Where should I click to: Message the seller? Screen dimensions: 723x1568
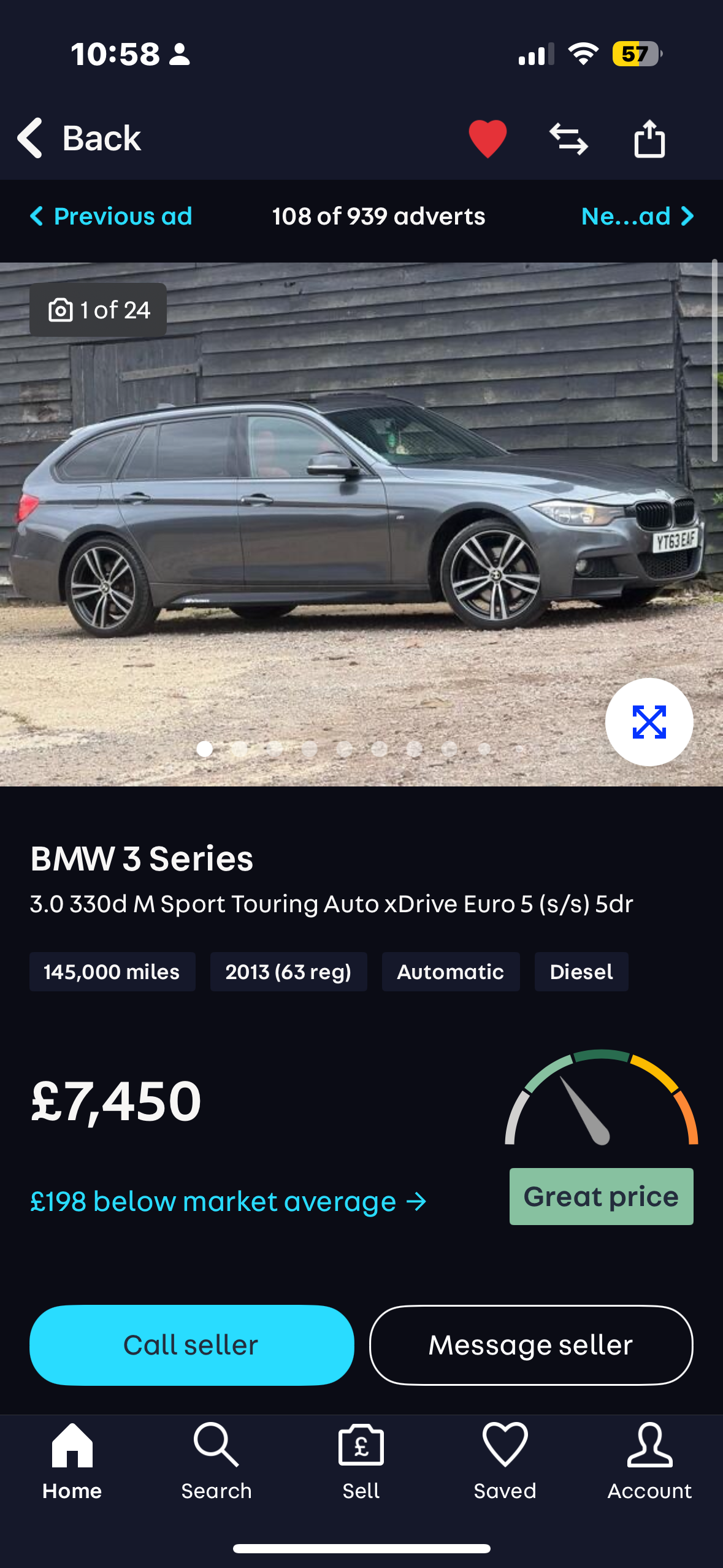click(531, 1345)
